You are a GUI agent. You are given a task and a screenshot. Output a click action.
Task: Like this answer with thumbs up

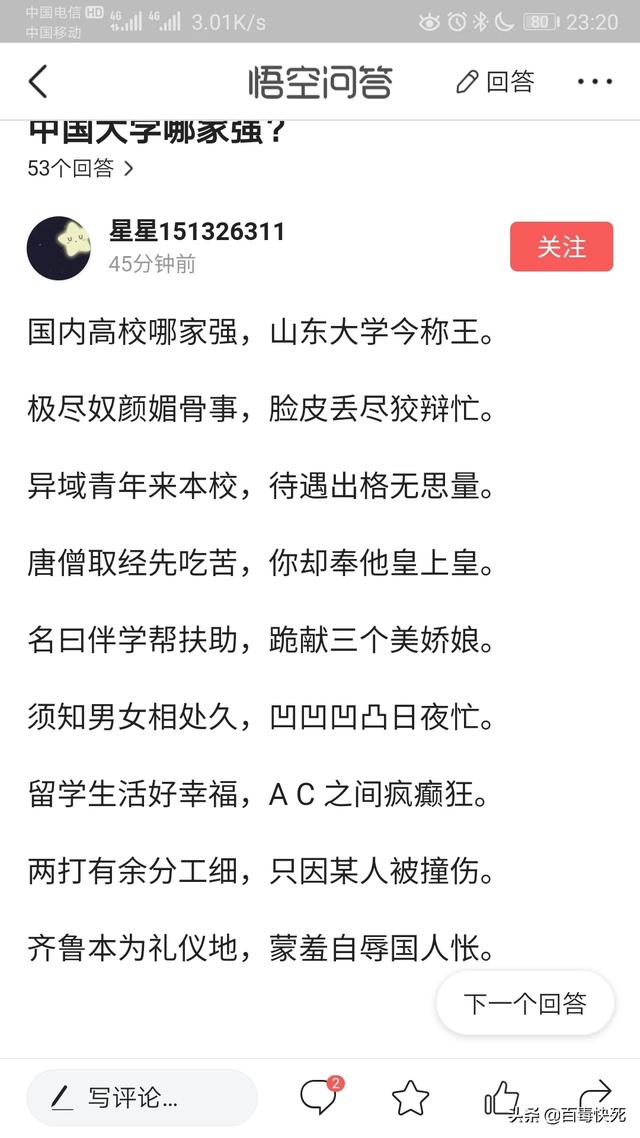point(501,1097)
